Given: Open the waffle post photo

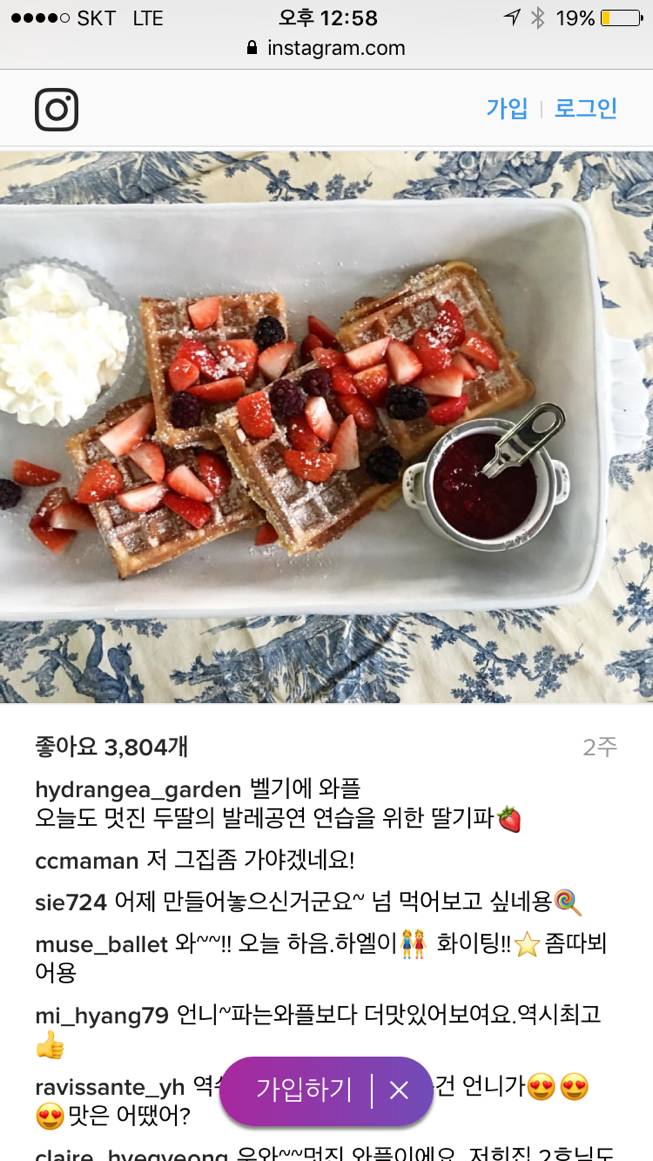Looking at the screenshot, I should click(326, 427).
